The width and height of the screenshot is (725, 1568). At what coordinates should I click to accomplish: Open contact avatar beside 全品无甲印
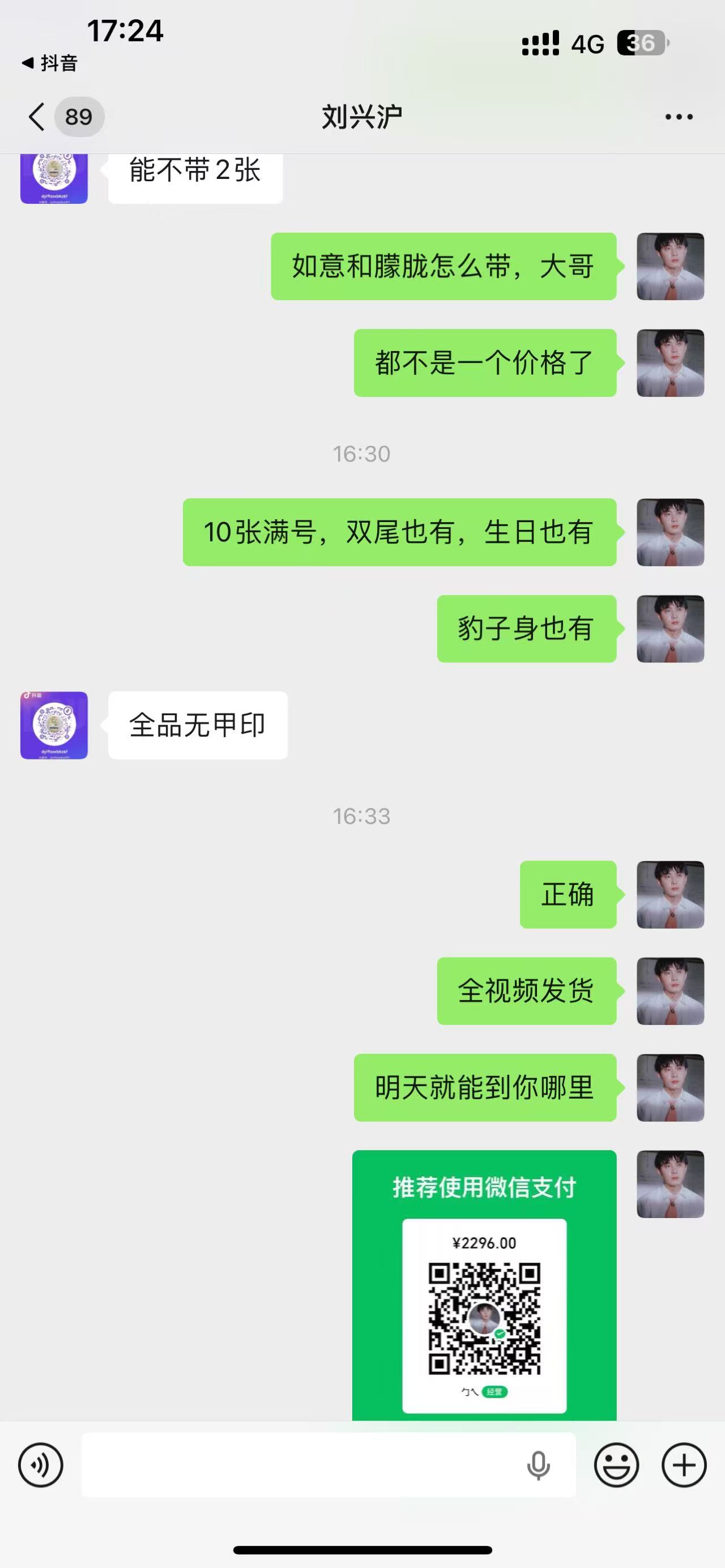pos(54,725)
